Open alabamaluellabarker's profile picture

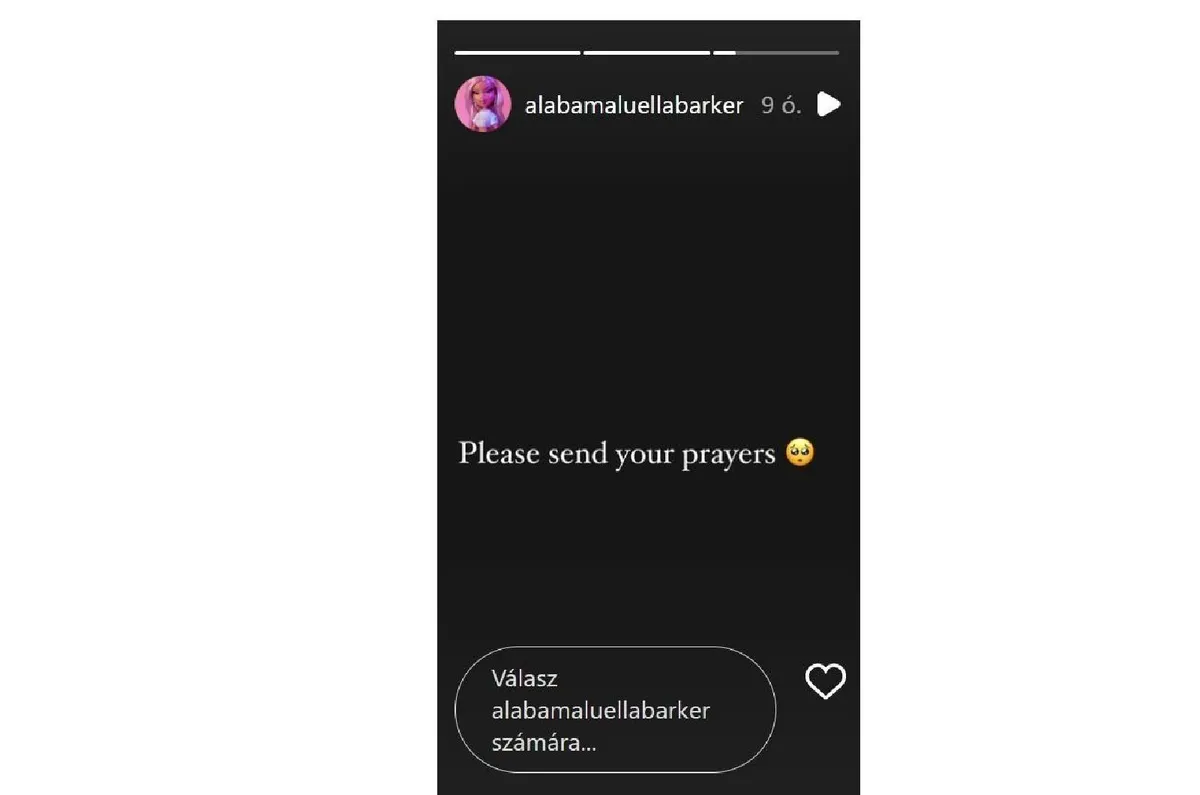(x=483, y=104)
